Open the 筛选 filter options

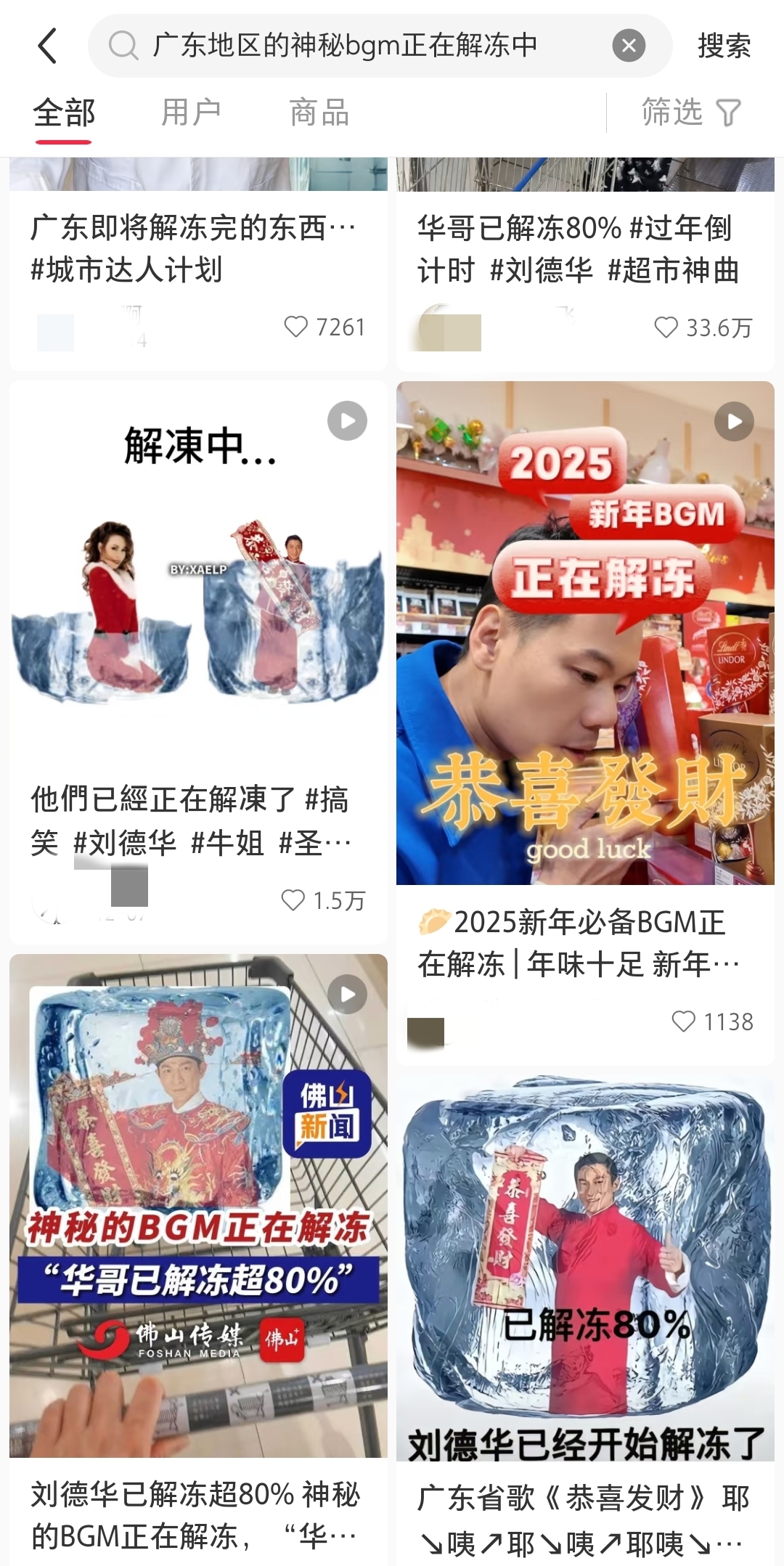click(690, 113)
